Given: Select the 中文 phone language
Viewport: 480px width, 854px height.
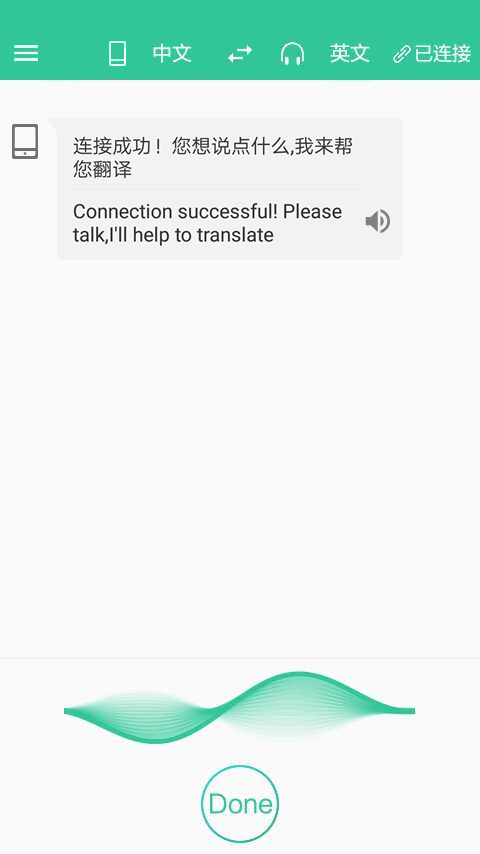Looking at the screenshot, I should tap(172, 53).
